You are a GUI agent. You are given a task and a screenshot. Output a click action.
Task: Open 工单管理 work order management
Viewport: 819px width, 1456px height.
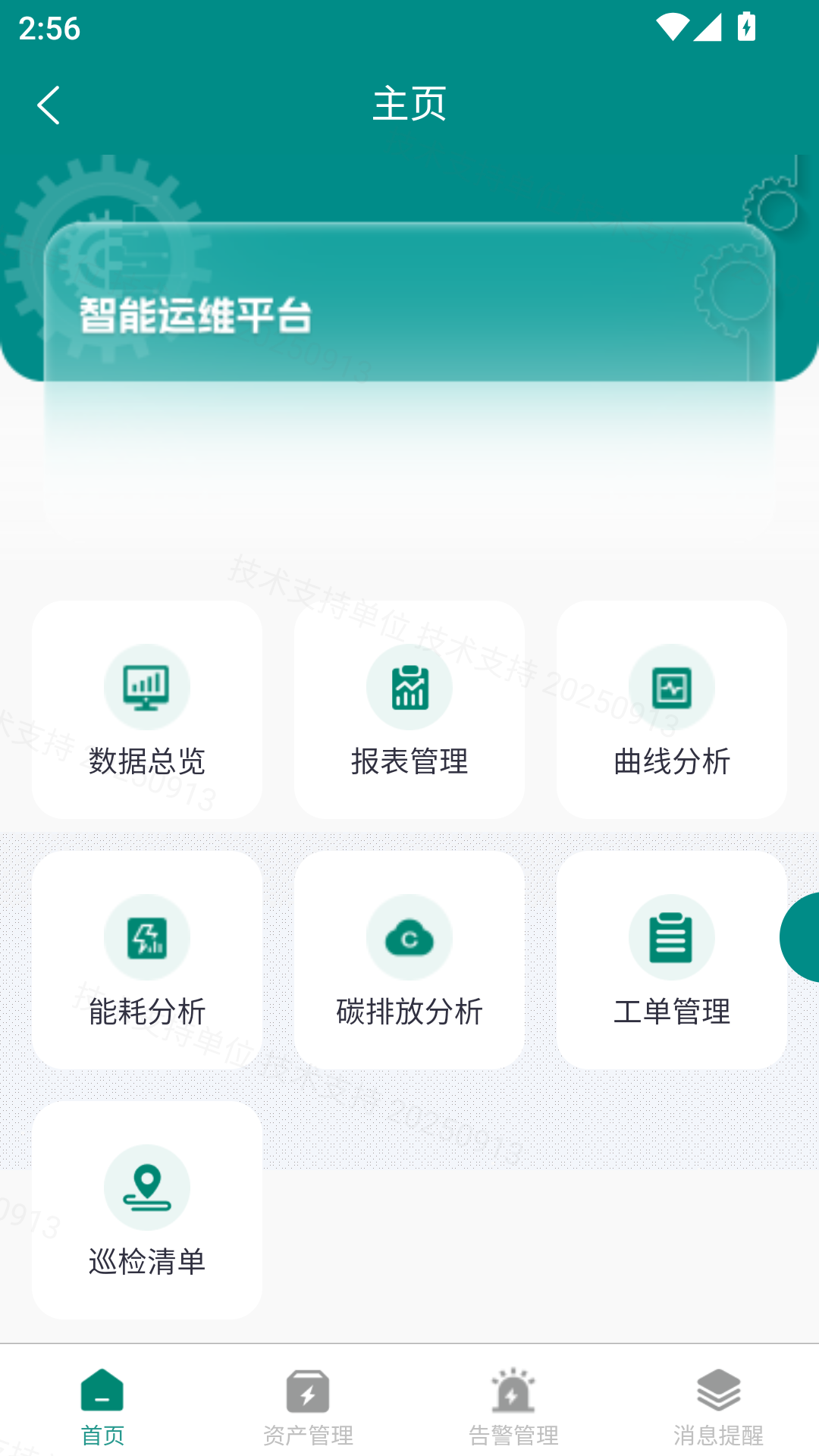pos(672,960)
